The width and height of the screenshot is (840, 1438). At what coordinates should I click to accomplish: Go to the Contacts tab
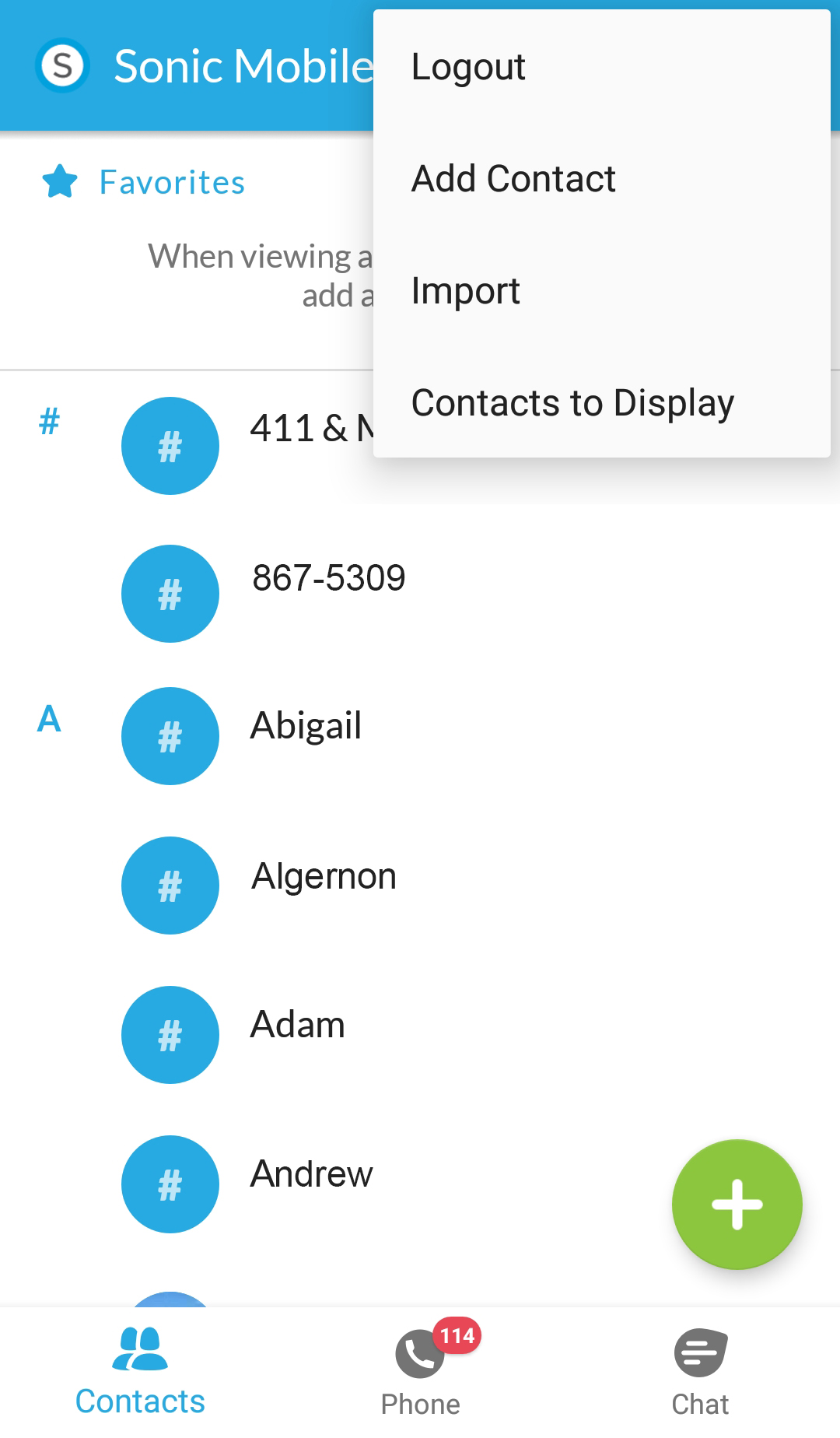[140, 1371]
